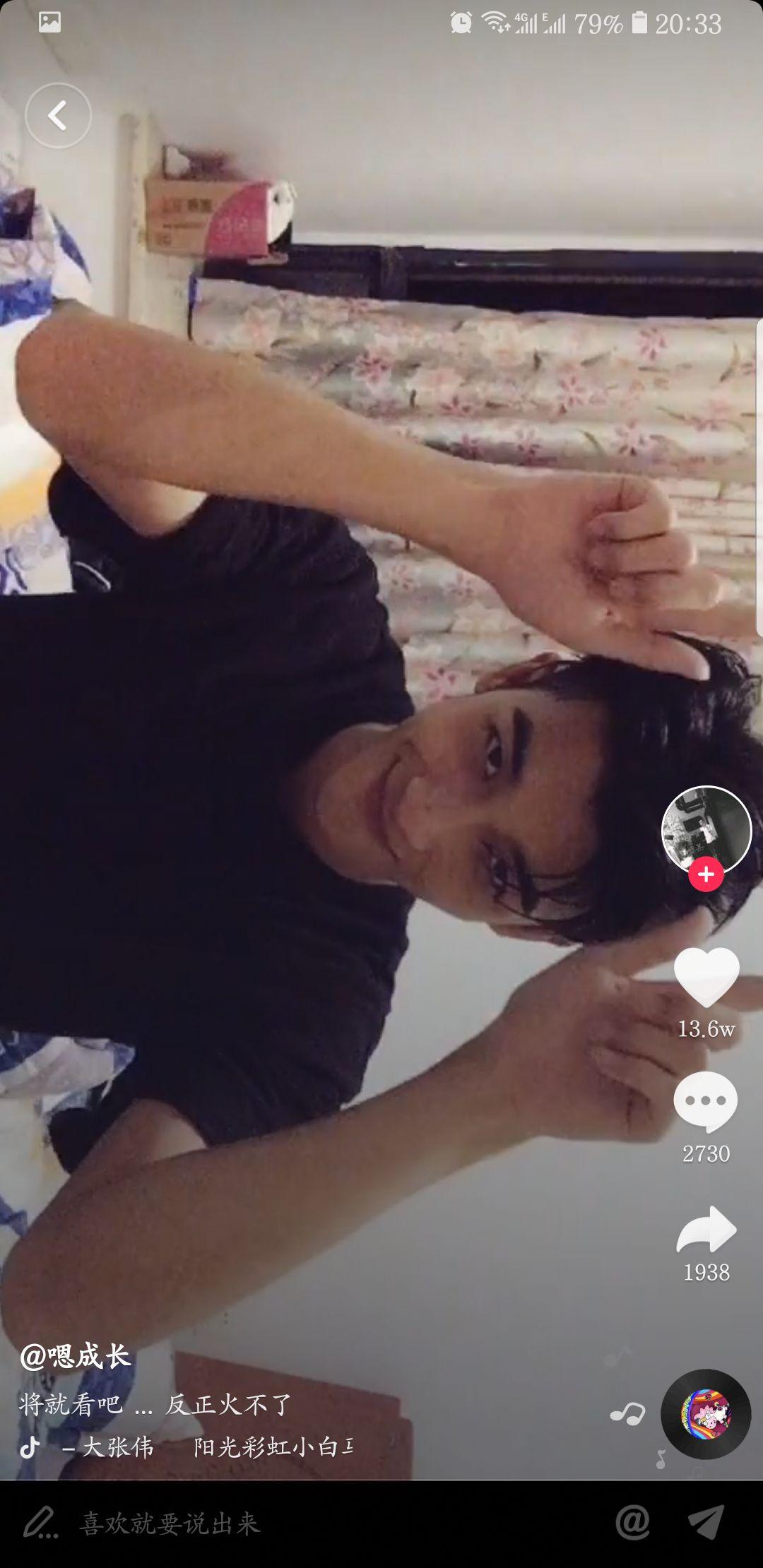This screenshot has width=763, height=1568.
Task: Like this video with the heart
Action: coord(706,977)
